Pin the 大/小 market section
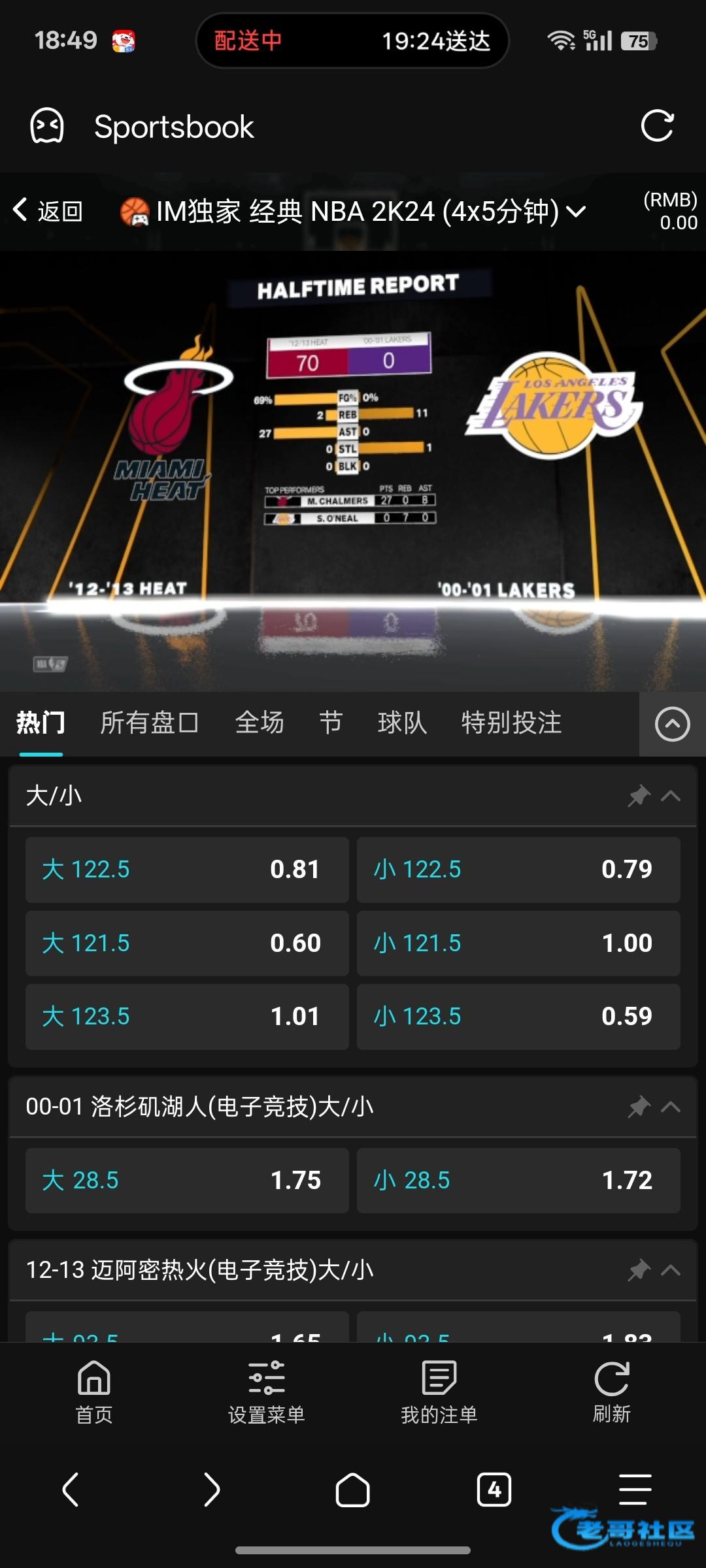The height and width of the screenshot is (1568, 706). pos(639,796)
